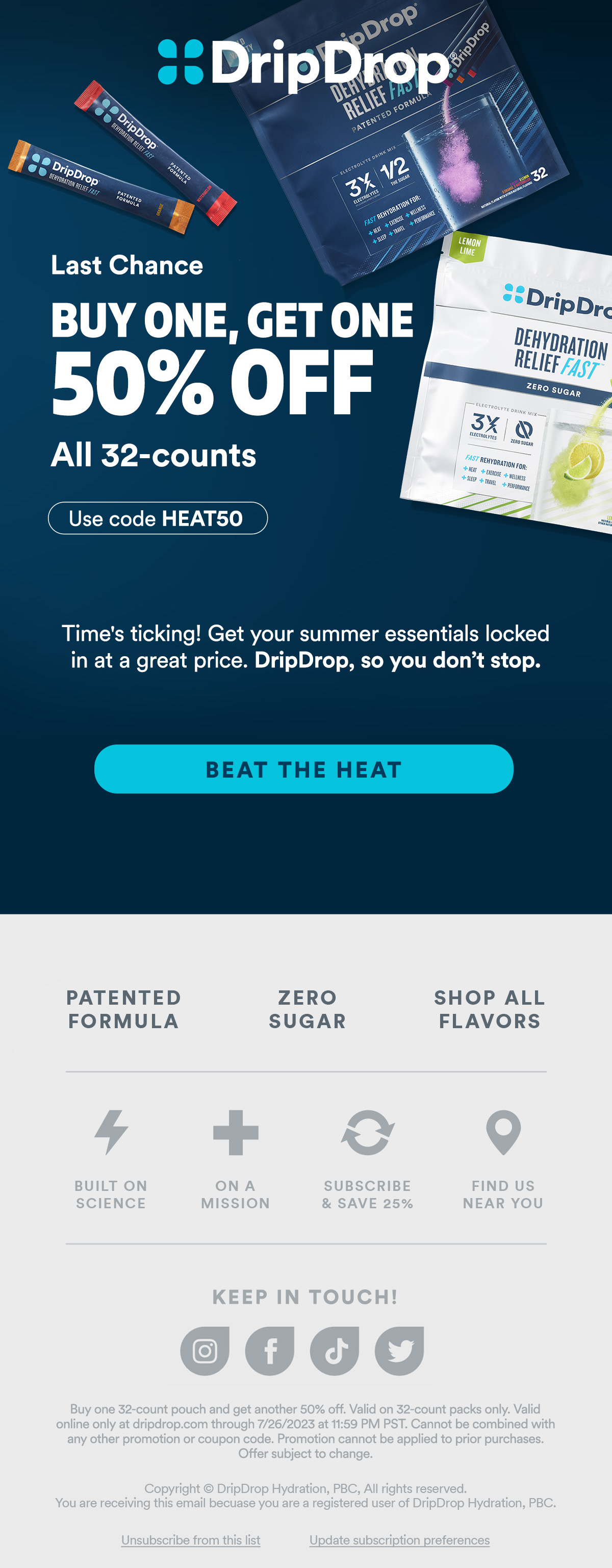
Task: Visit DripDrop's Facebook page
Action: 269,1351
